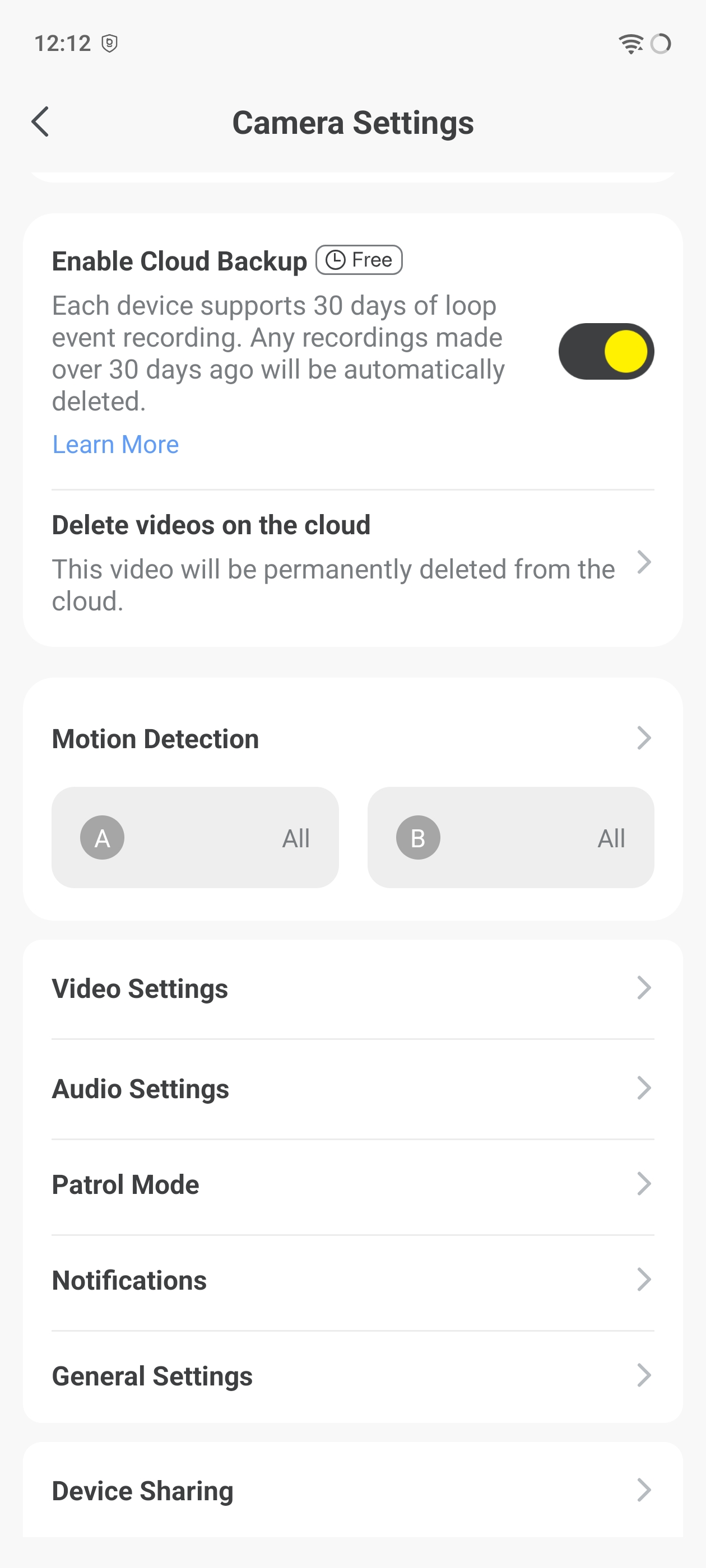Open General Settings
706x1568 pixels.
(x=352, y=1376)
